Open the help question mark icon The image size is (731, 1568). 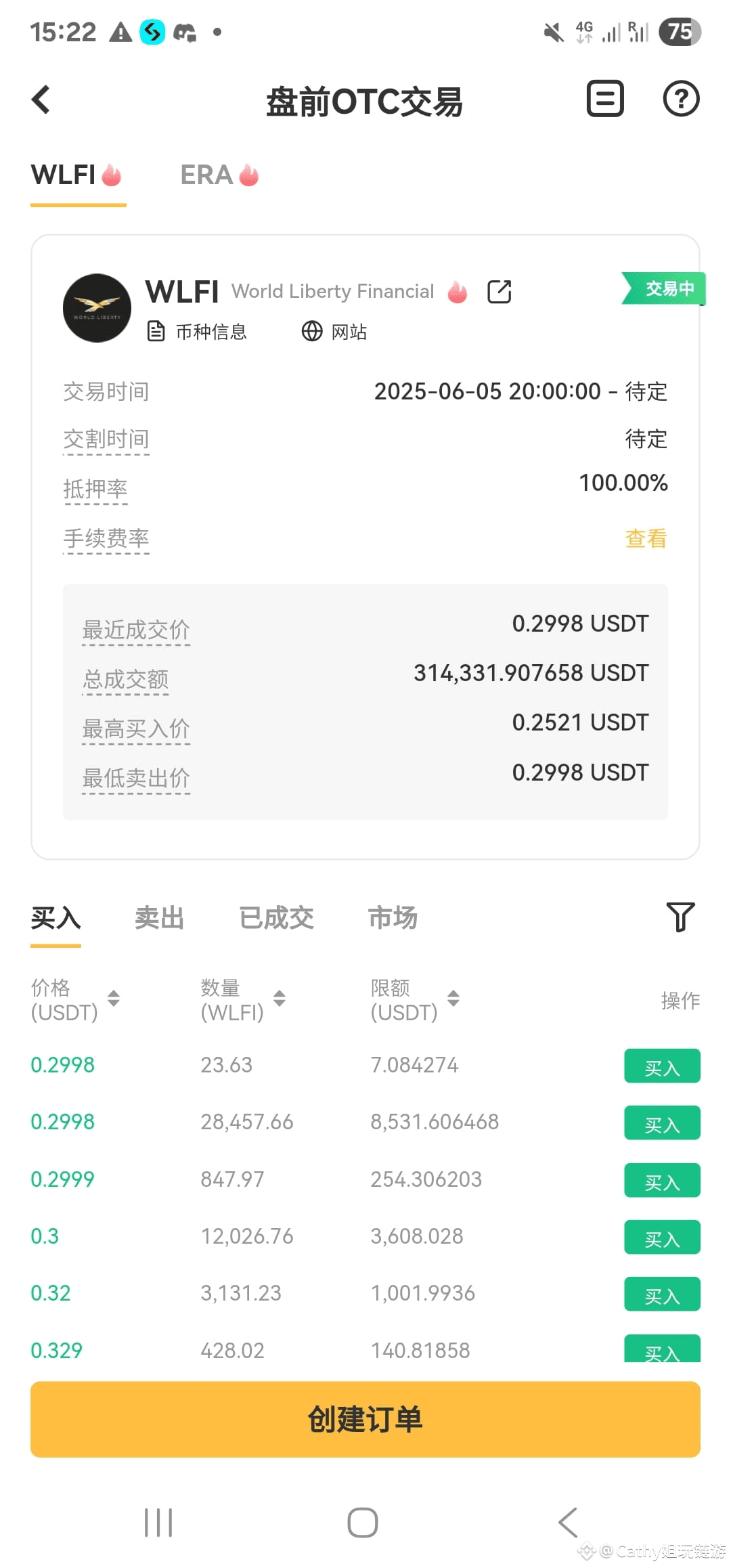click(x=680, y=99)
